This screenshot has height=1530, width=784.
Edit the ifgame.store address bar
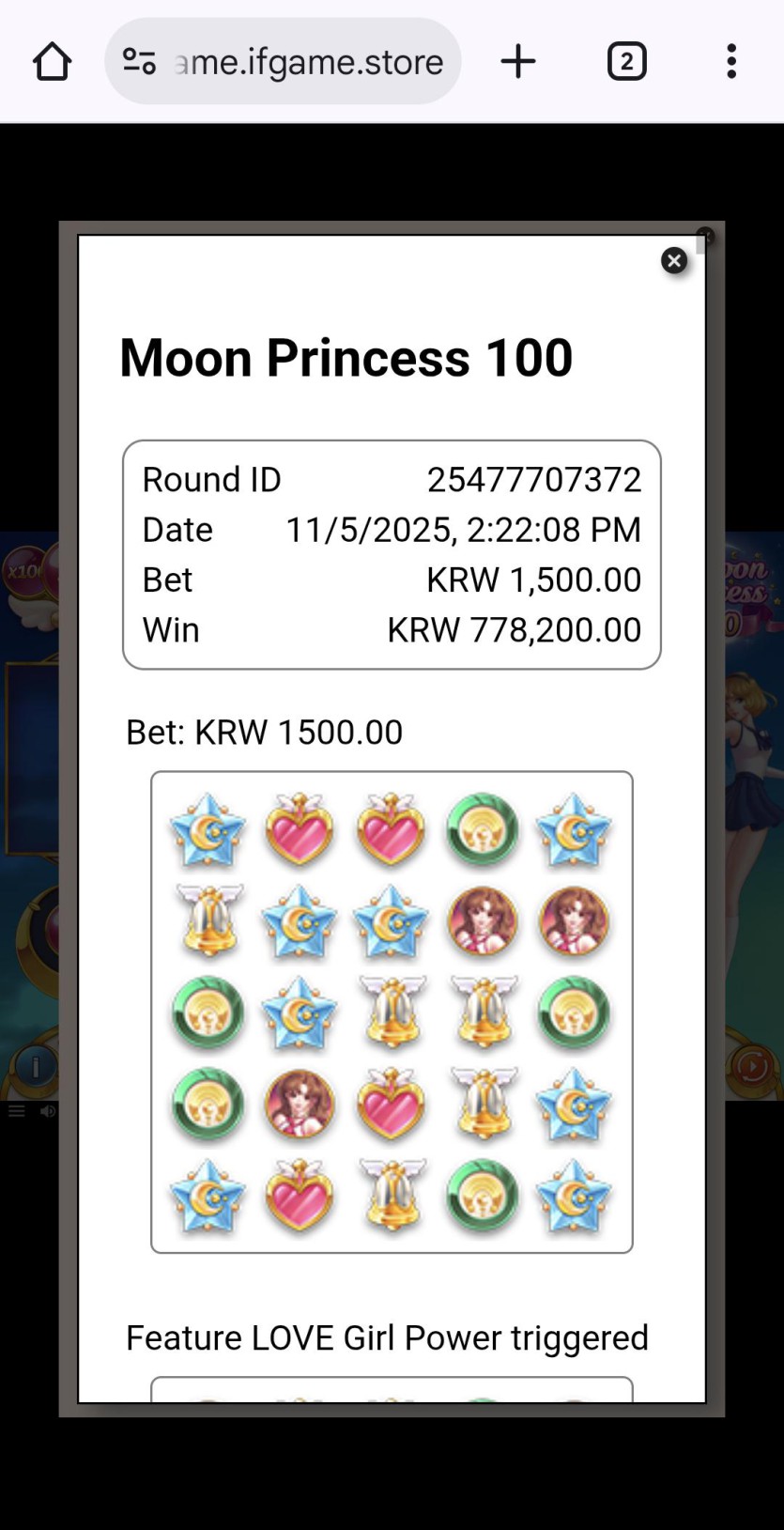pyautogui.click(x=308, y=62)
